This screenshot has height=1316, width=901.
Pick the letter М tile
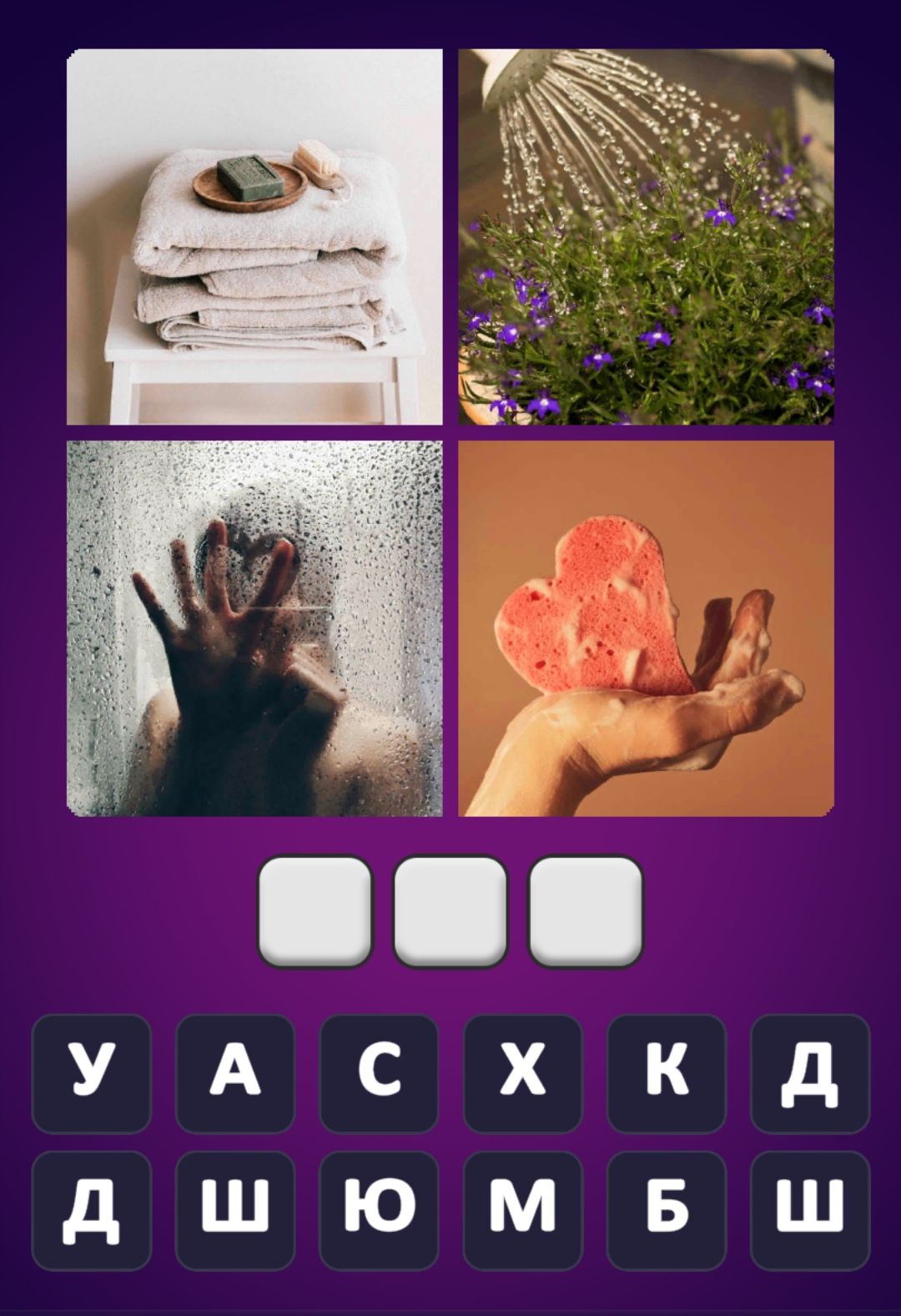(x=522, y=1209)
